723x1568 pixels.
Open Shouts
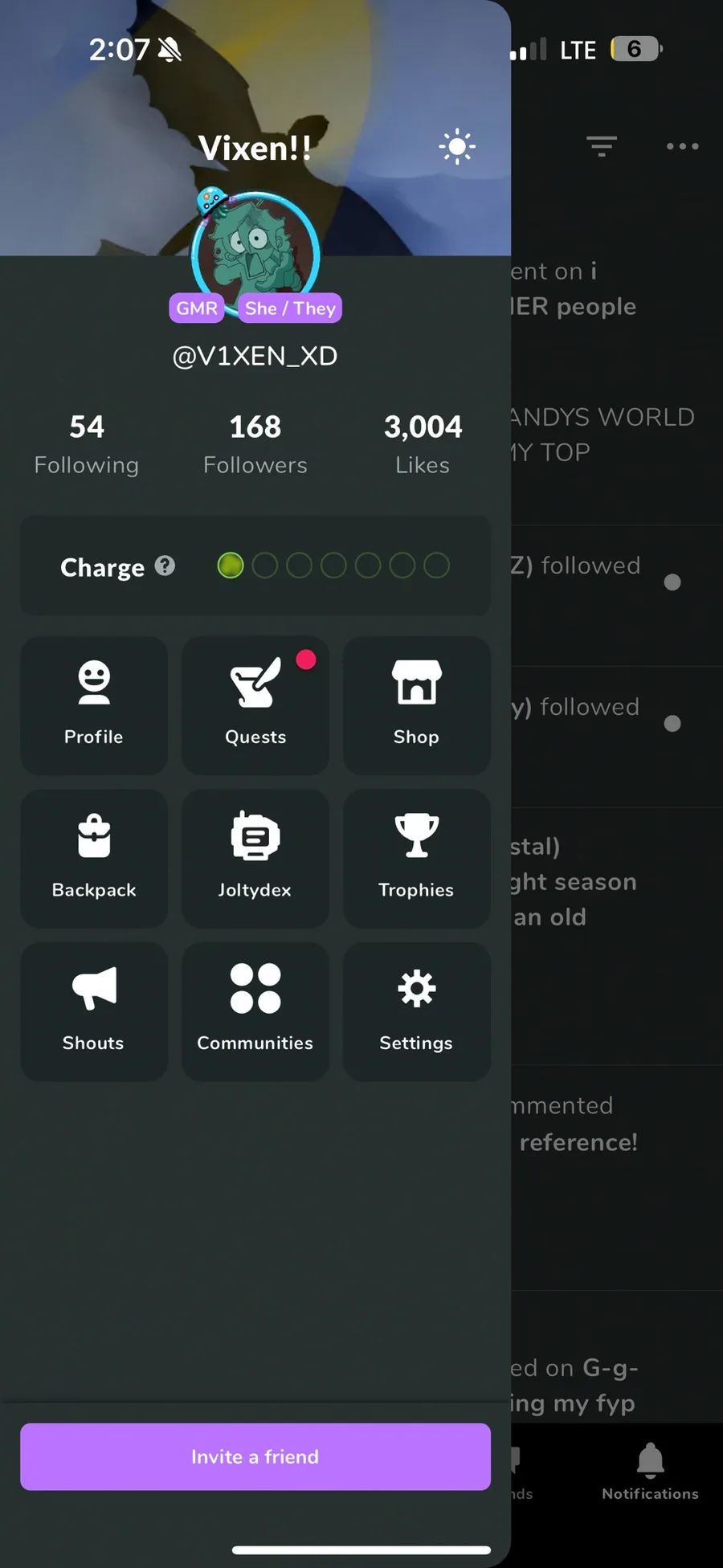(x=94, y=1011)
